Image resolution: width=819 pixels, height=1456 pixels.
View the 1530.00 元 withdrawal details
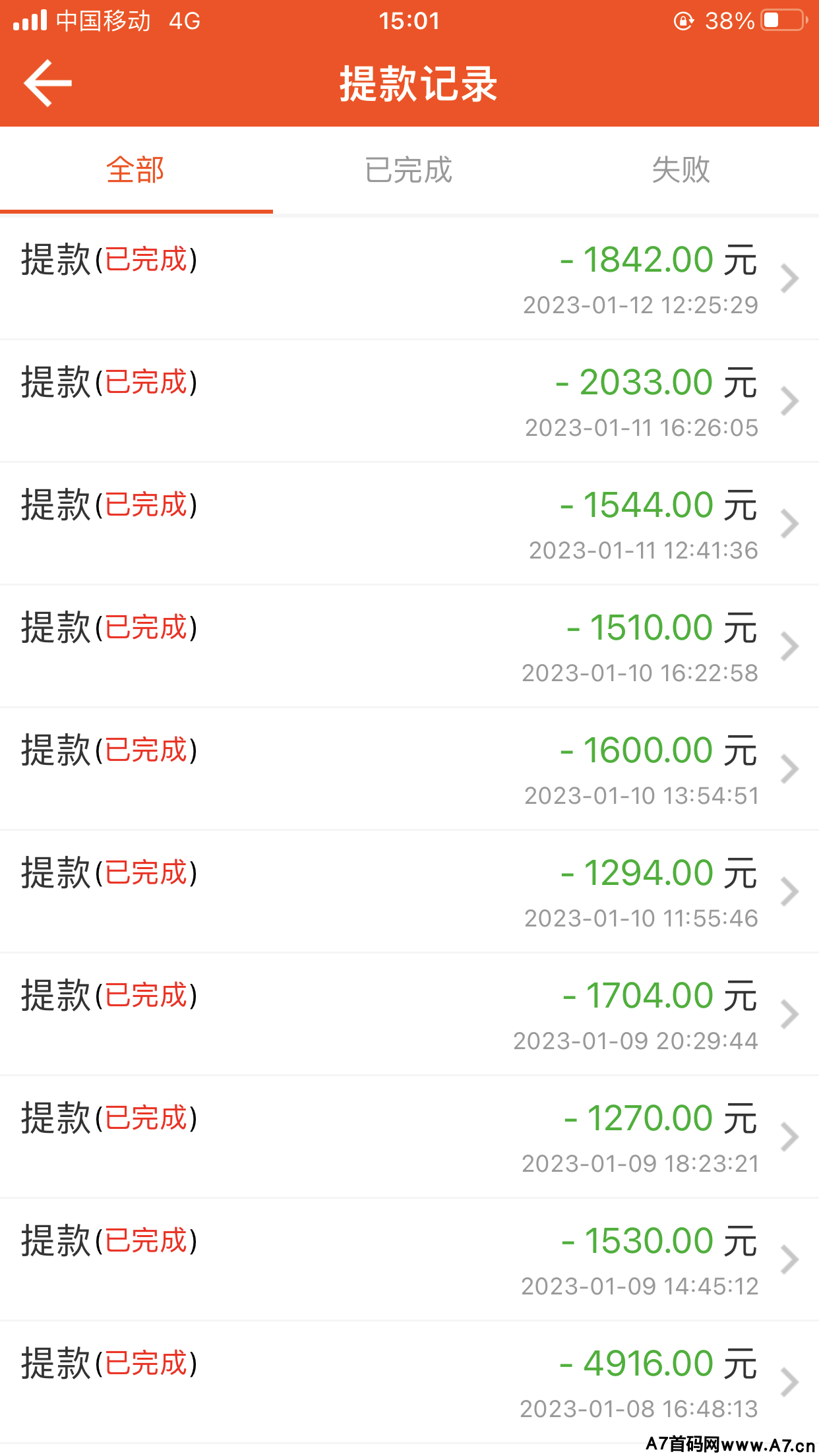[x=409, y=1260]
